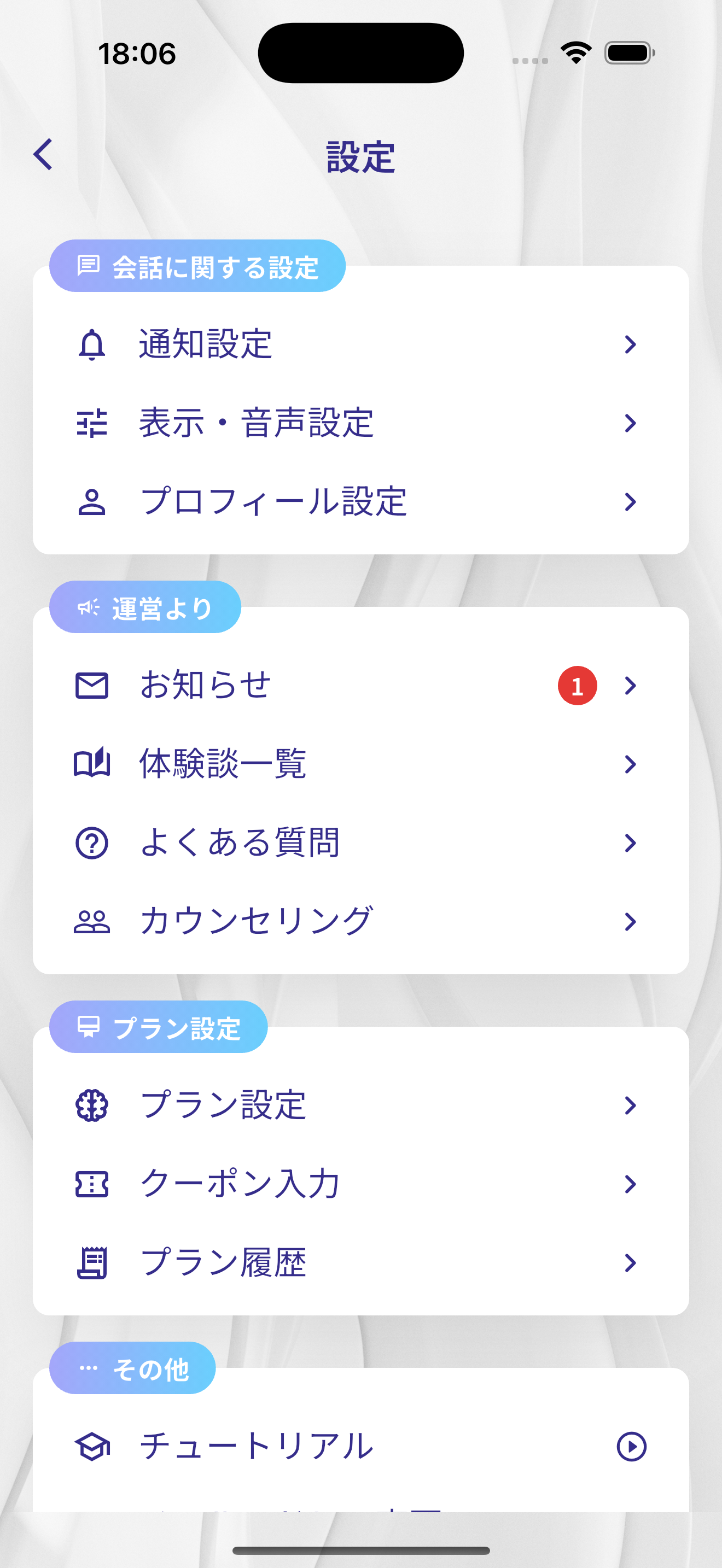Image resolution: width=722 pixels, height=1568 pixels.
Task: Select the sliders icon for 表示・音声設定
Action: (x=92, y=423)
